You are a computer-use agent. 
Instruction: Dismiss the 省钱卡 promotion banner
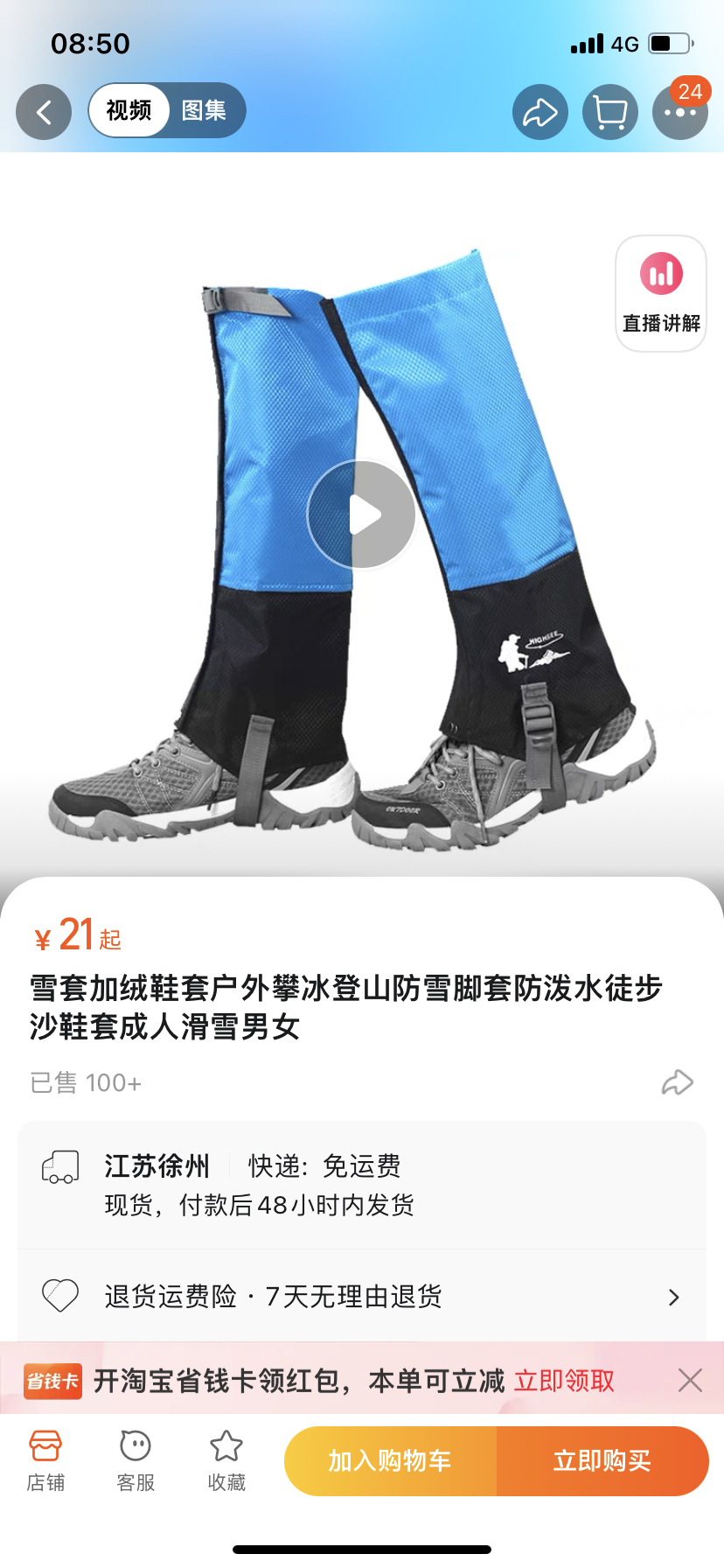click(690, 1381)
